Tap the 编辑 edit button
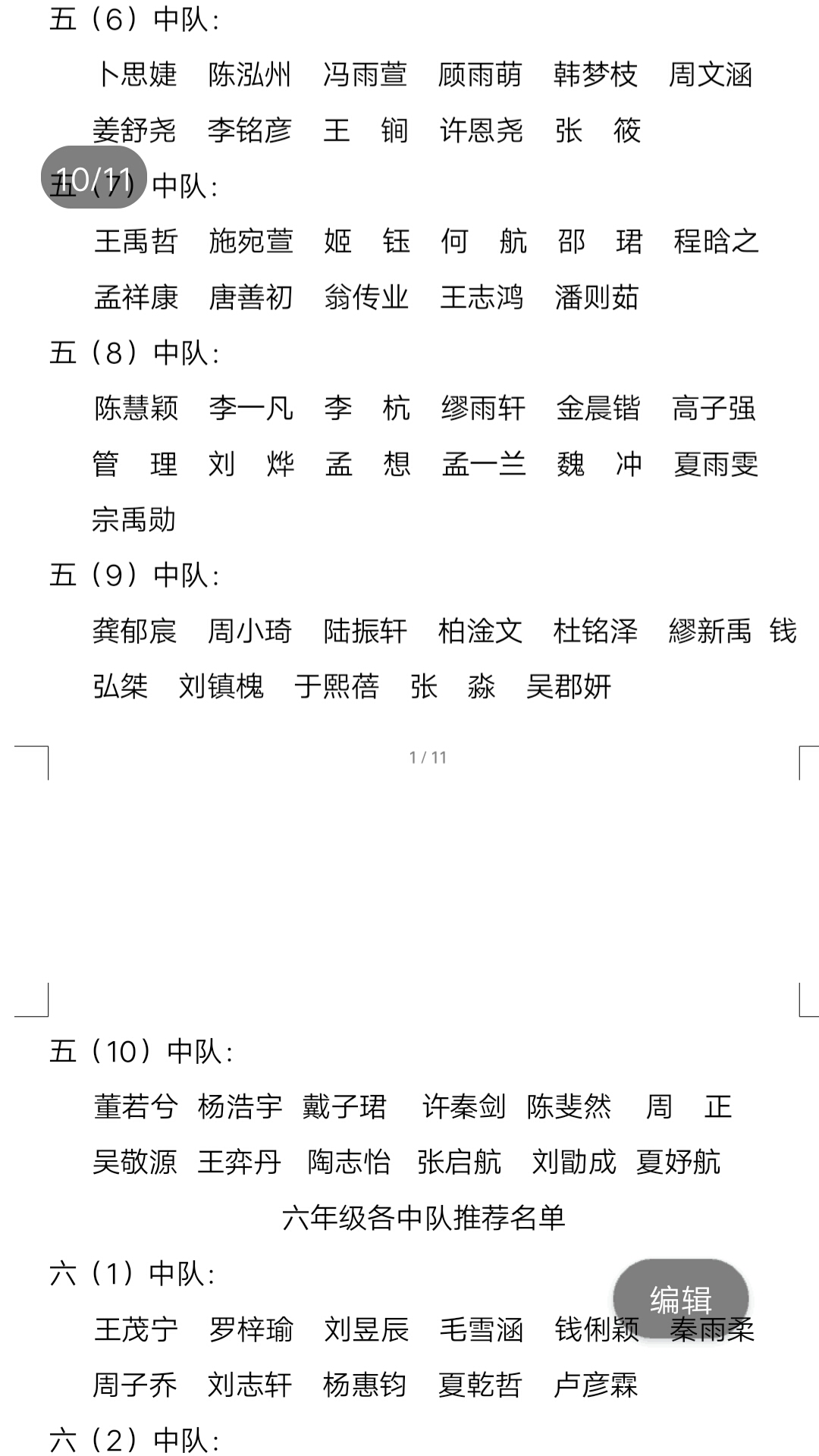This screenshot has height=1456, width=819. click(x=680, y=1299)
